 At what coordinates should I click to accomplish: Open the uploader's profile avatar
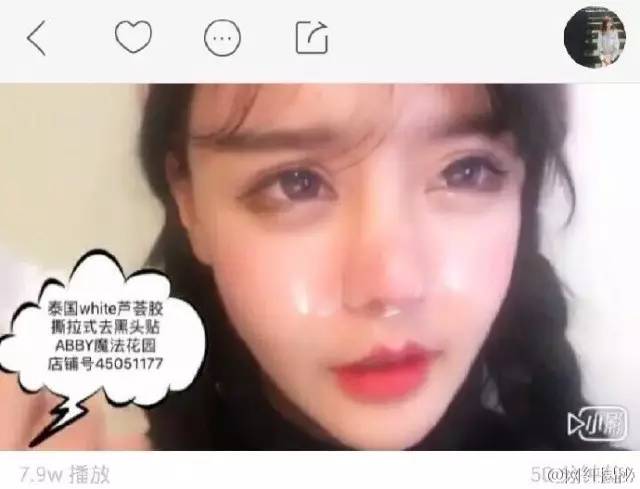coord(594,36)
